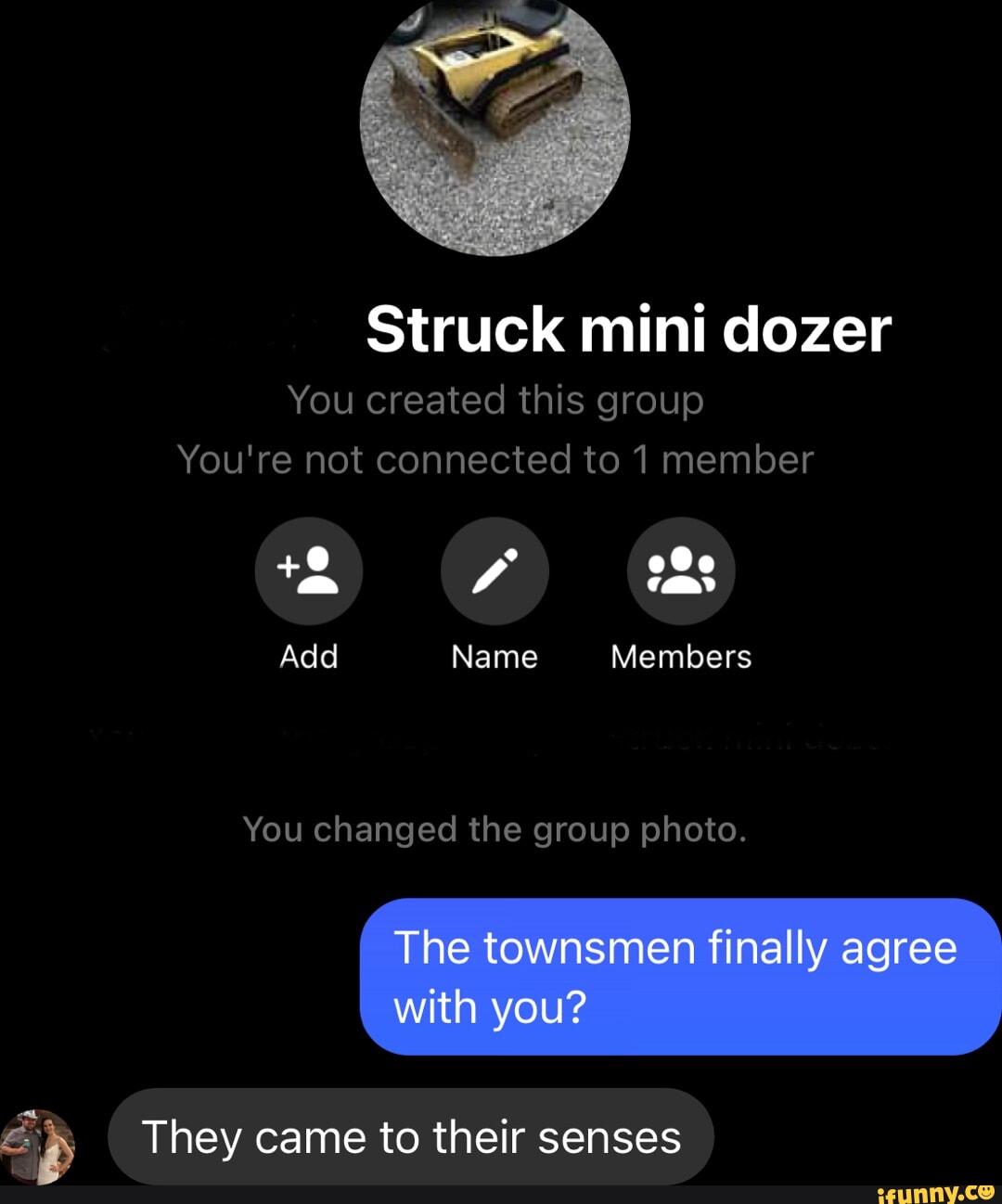
Task: Open the sender's avatar beside 'They came to their senses'
Action: 38,1146
